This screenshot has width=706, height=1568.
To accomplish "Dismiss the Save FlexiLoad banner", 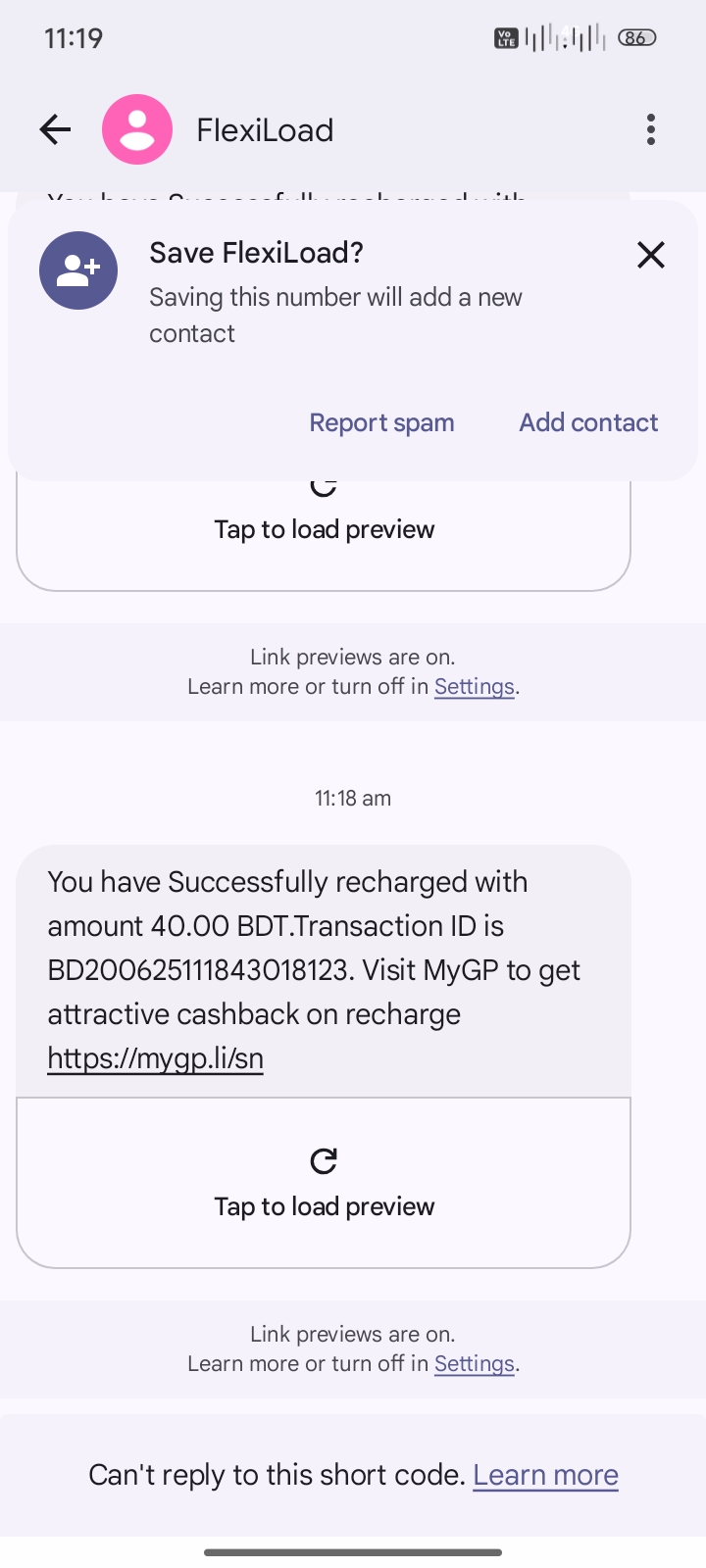I will [651, 255].
